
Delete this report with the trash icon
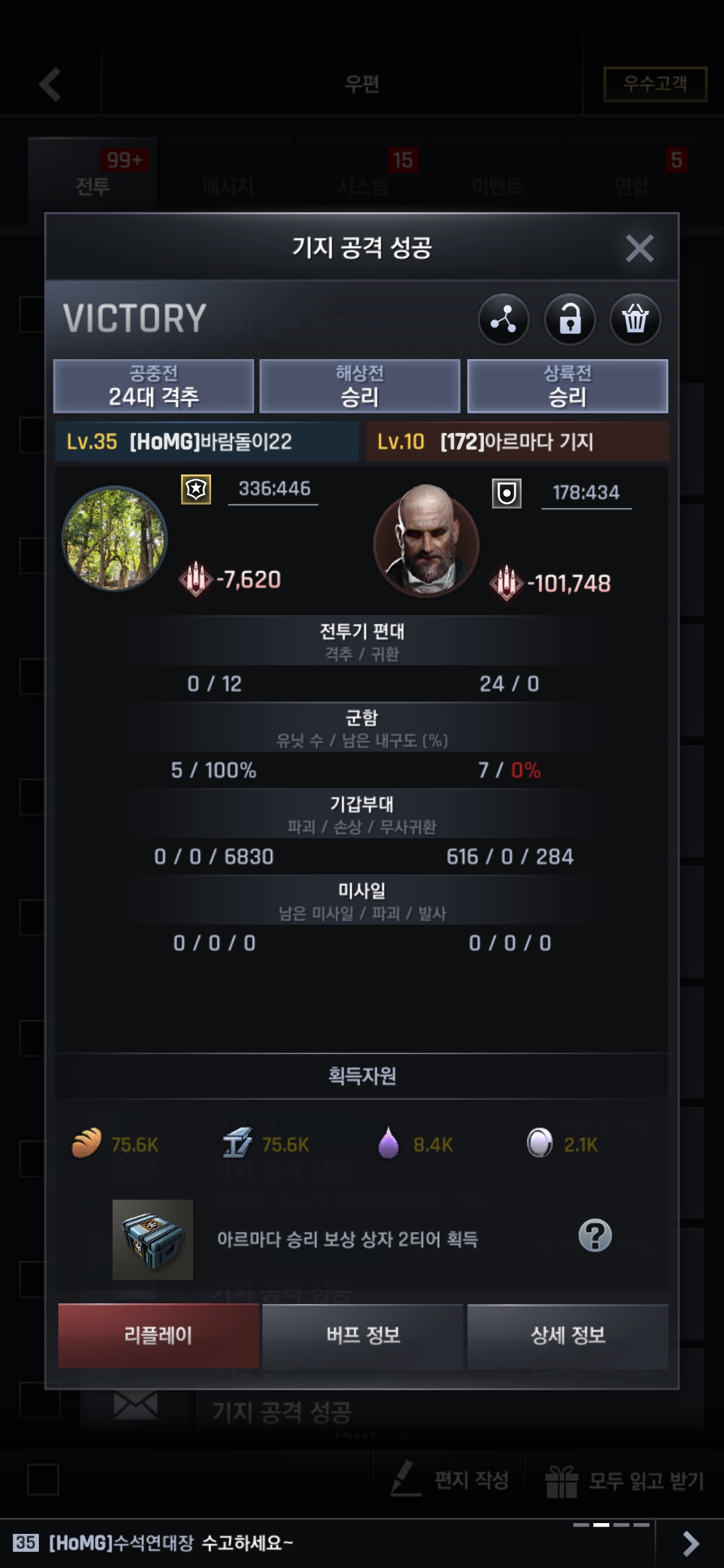635,319
